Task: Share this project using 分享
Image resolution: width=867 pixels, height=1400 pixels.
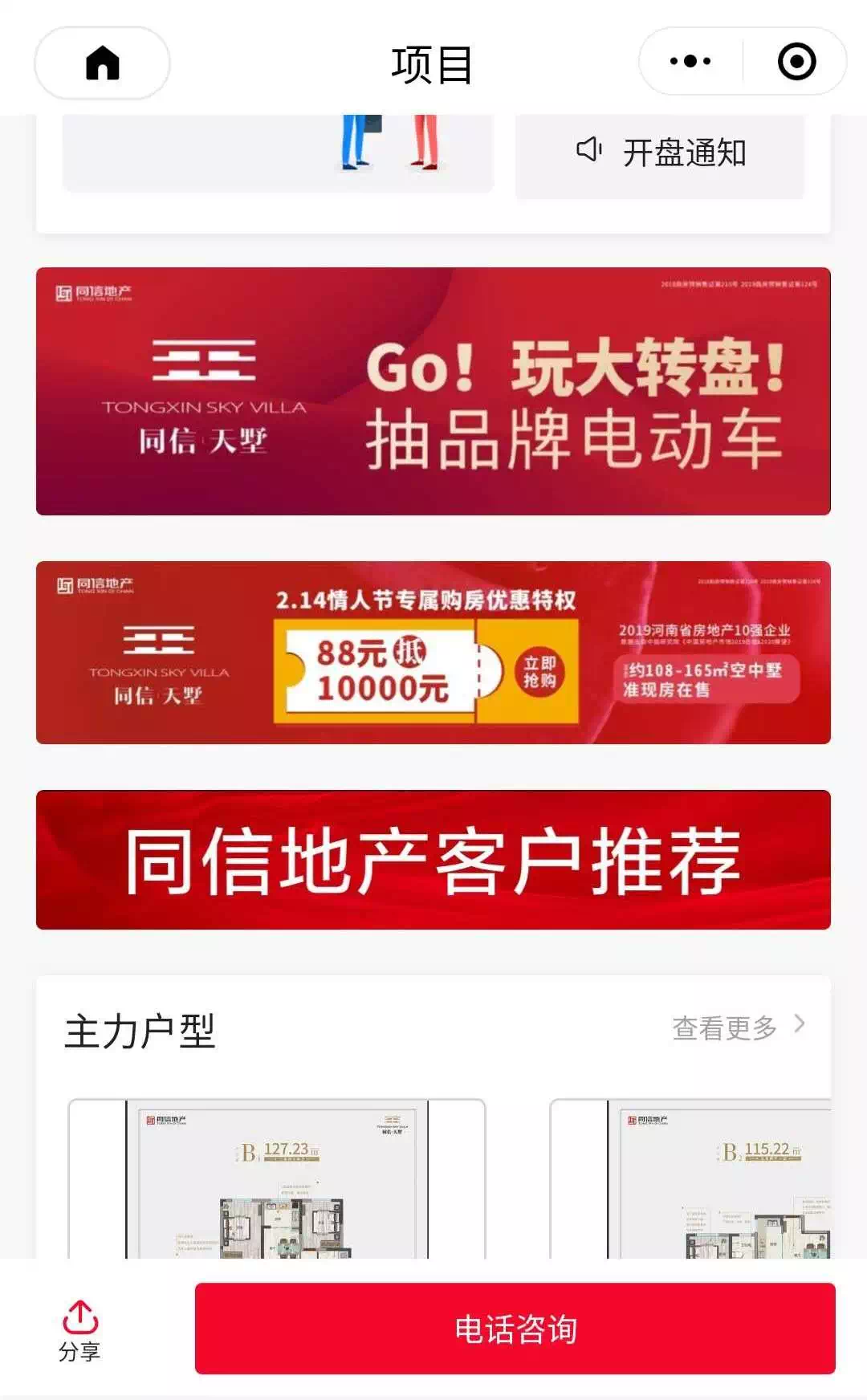Action: click(x=79, y=1331)
